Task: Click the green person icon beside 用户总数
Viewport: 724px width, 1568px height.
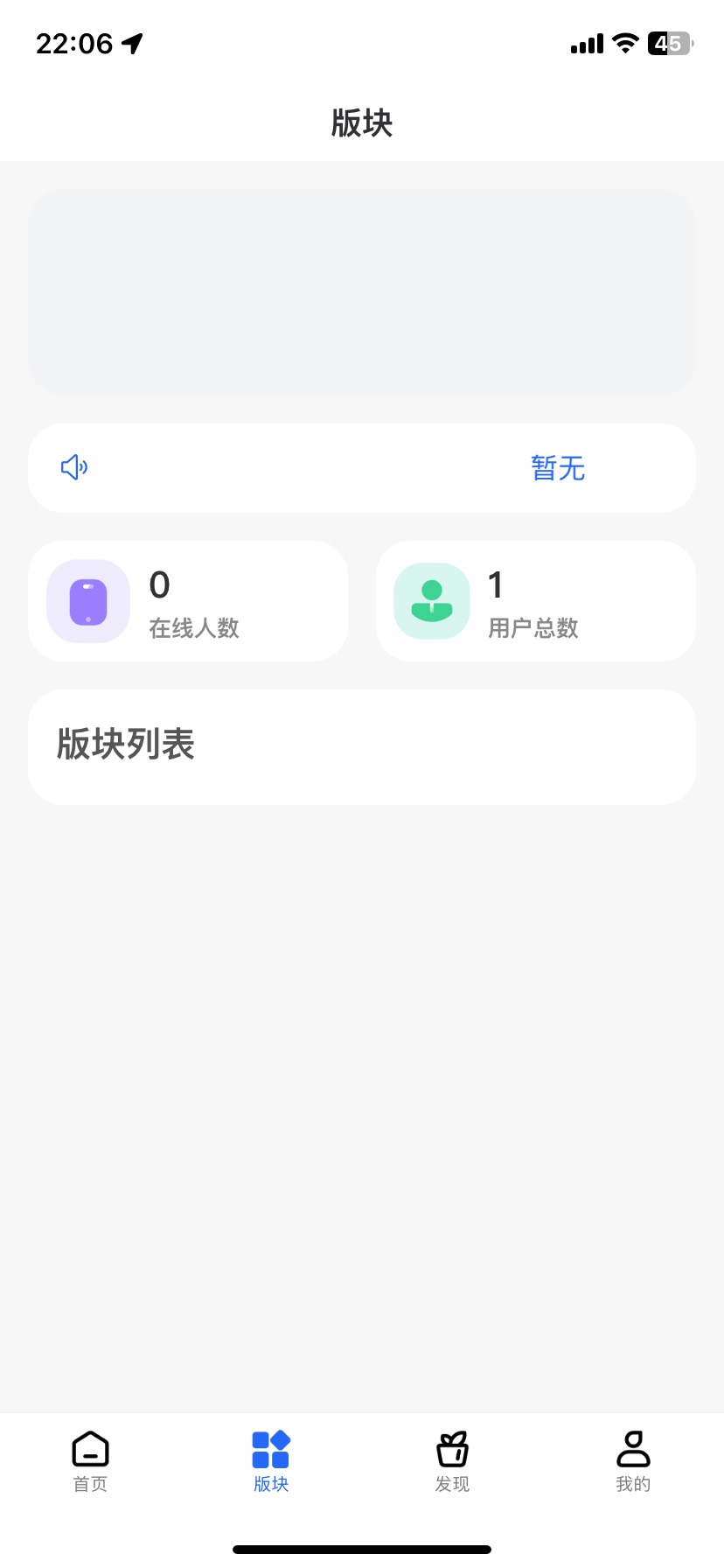Action: pyautogui.click(x=431, y=600)
